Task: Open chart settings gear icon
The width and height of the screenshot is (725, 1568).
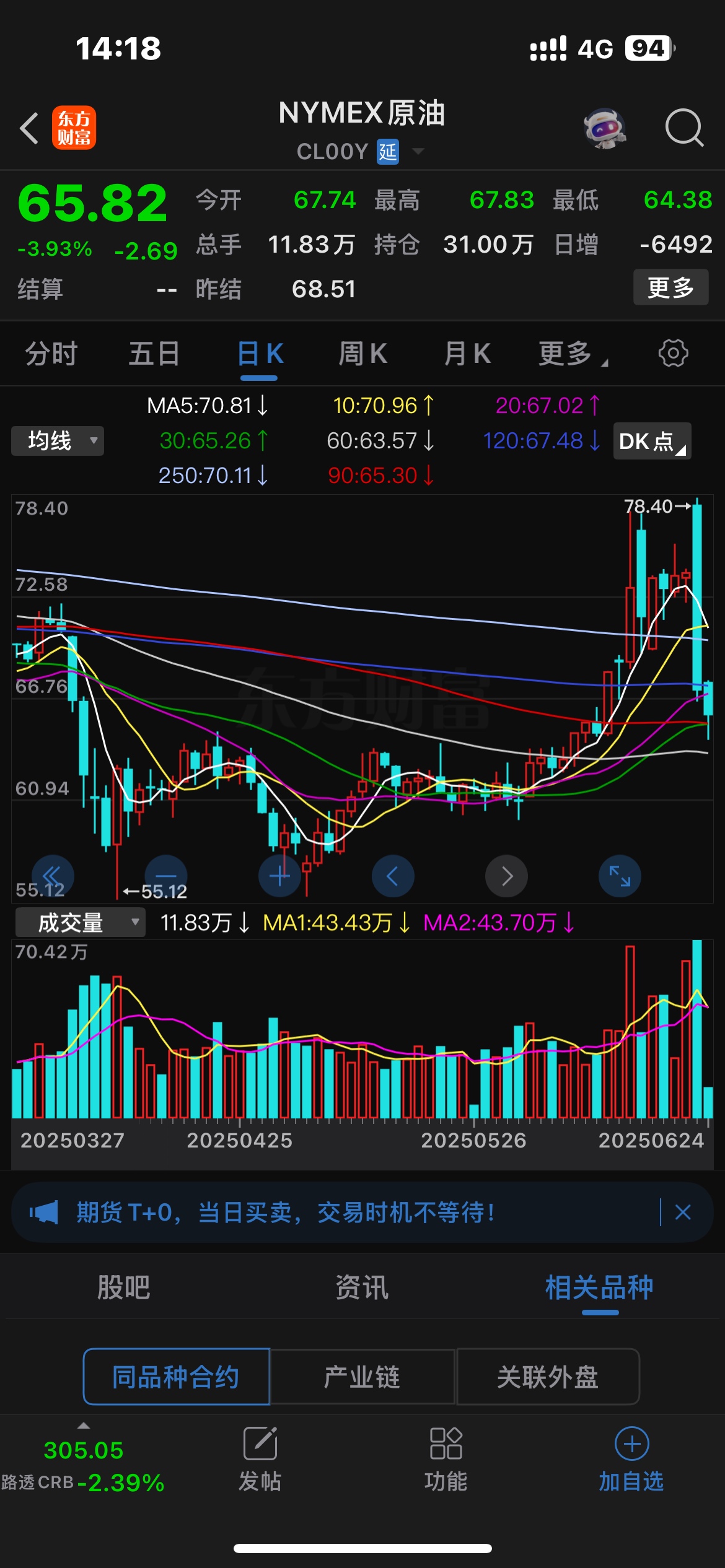Action: tap(673, 354)
